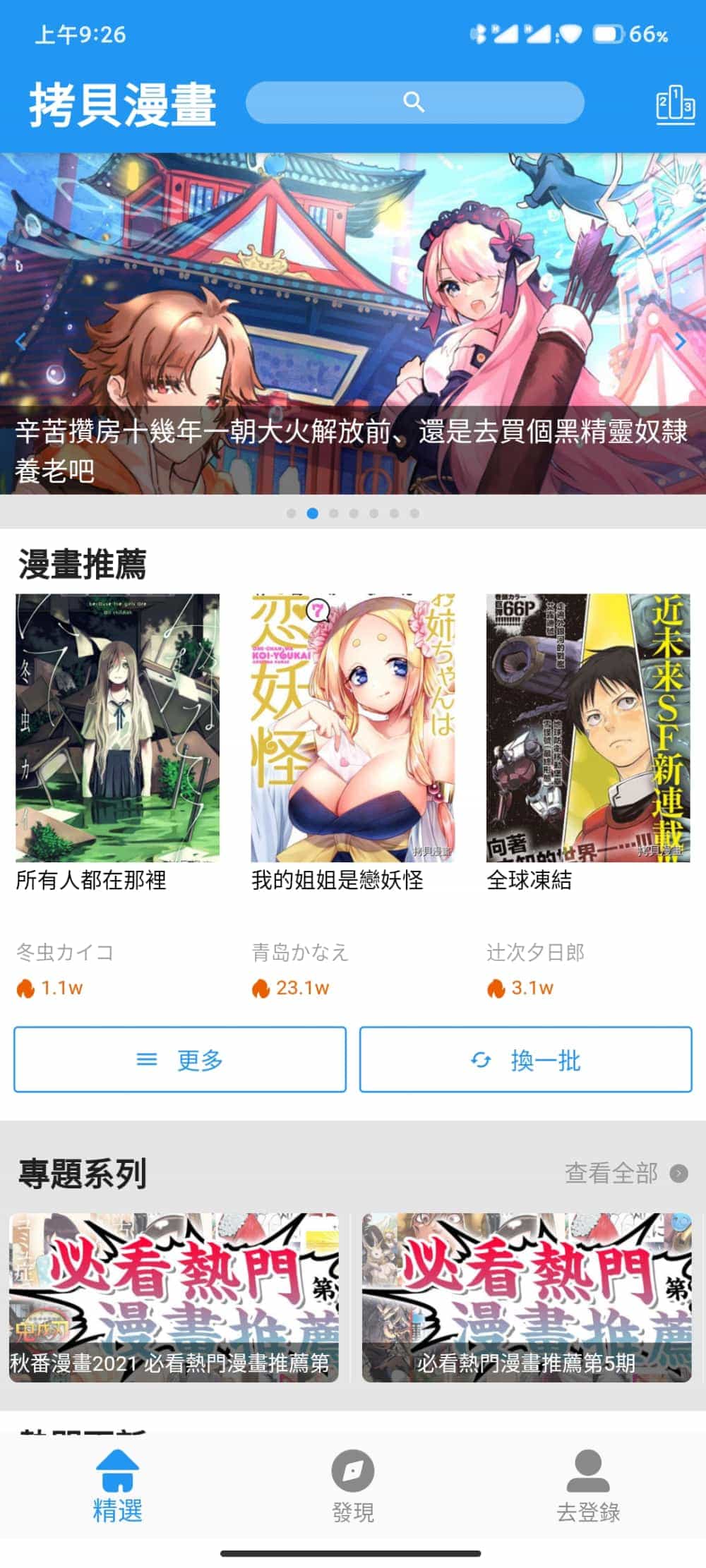Open the search bar
Image resolution: width=706 pixels, height=1568 pixels.
coord(414,103)
